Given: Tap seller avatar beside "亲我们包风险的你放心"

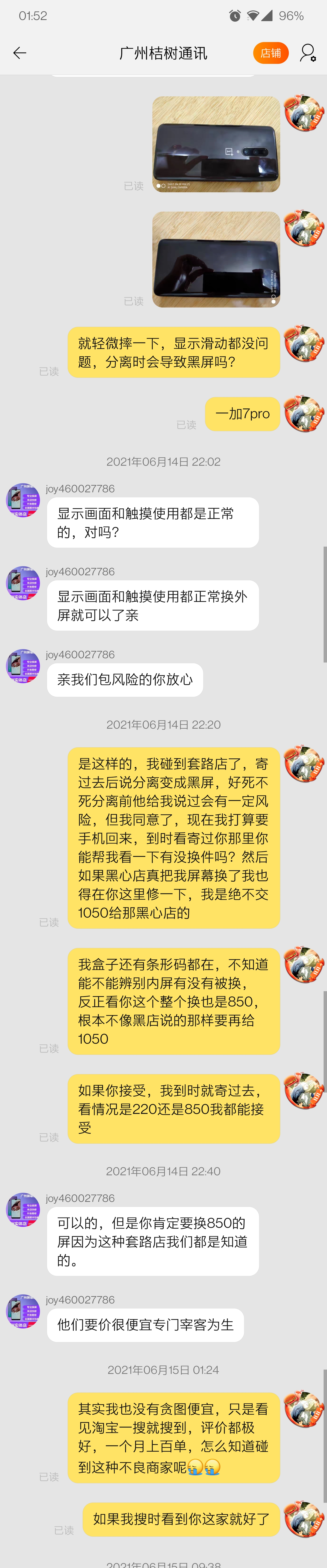Looking at the screenshot, I should point(22,666).
